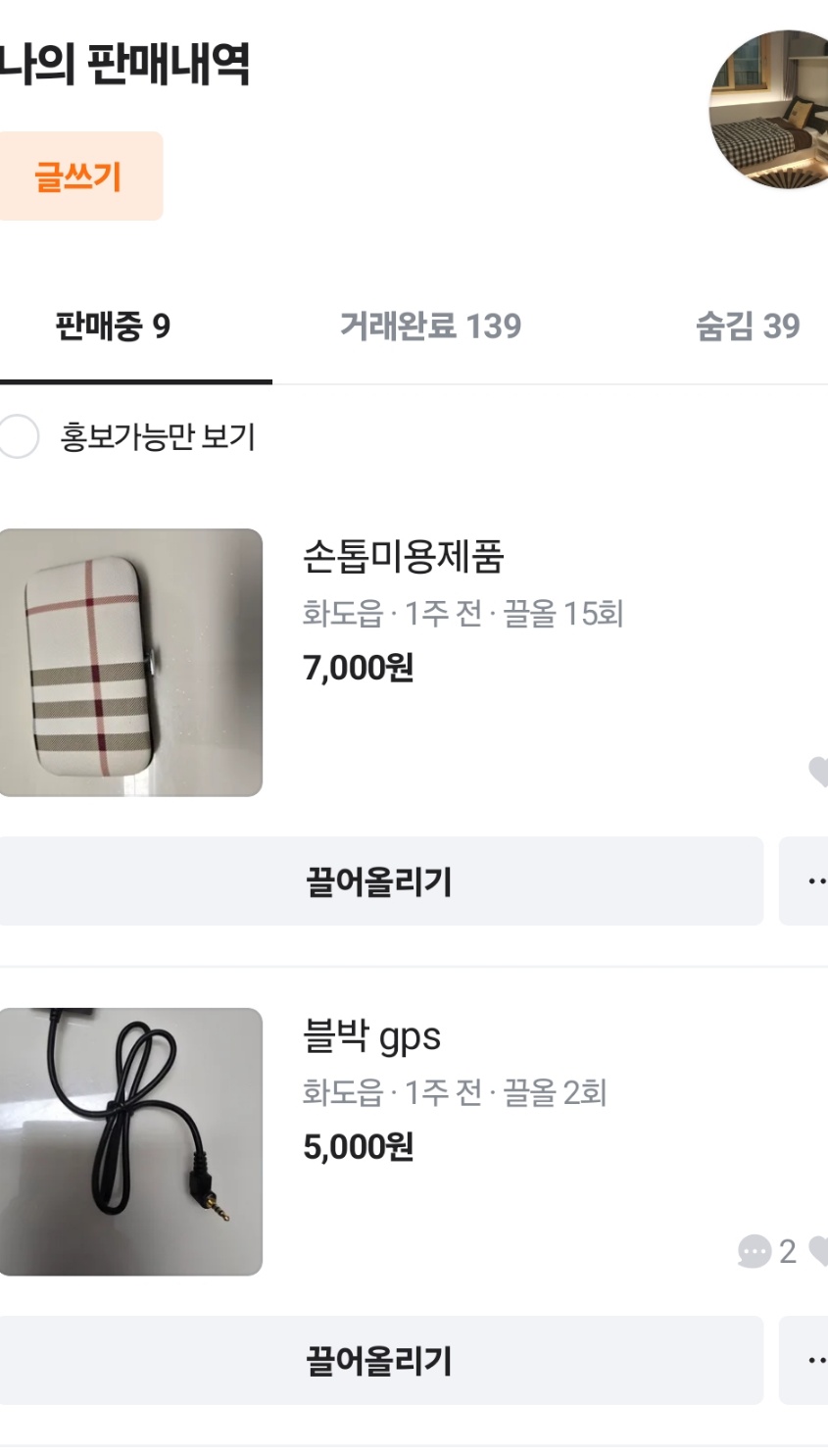Bump the 손톱미용제품 listing with 끌어올리기
This screenshot has height=1456, width=828.
380,881
